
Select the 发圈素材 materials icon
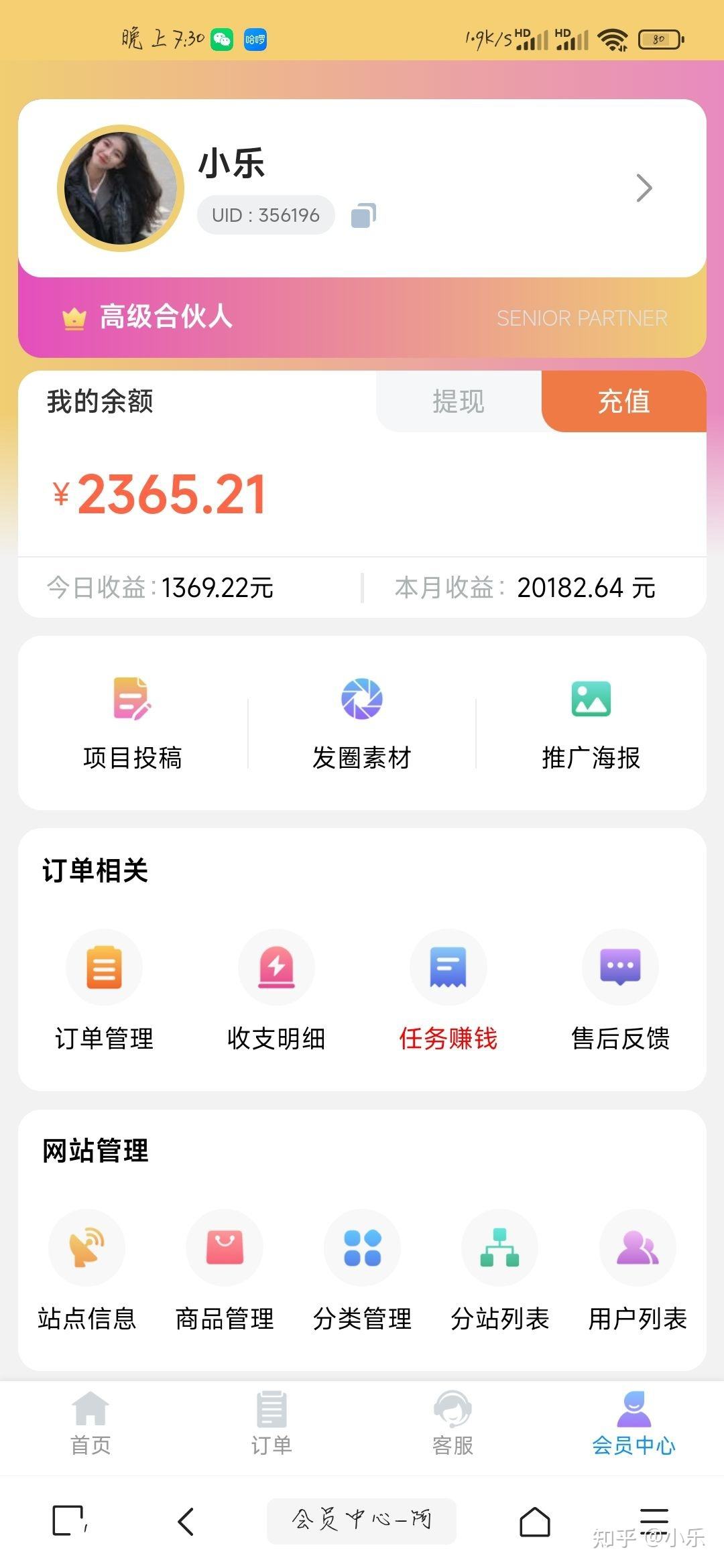(x=361, y=699)
